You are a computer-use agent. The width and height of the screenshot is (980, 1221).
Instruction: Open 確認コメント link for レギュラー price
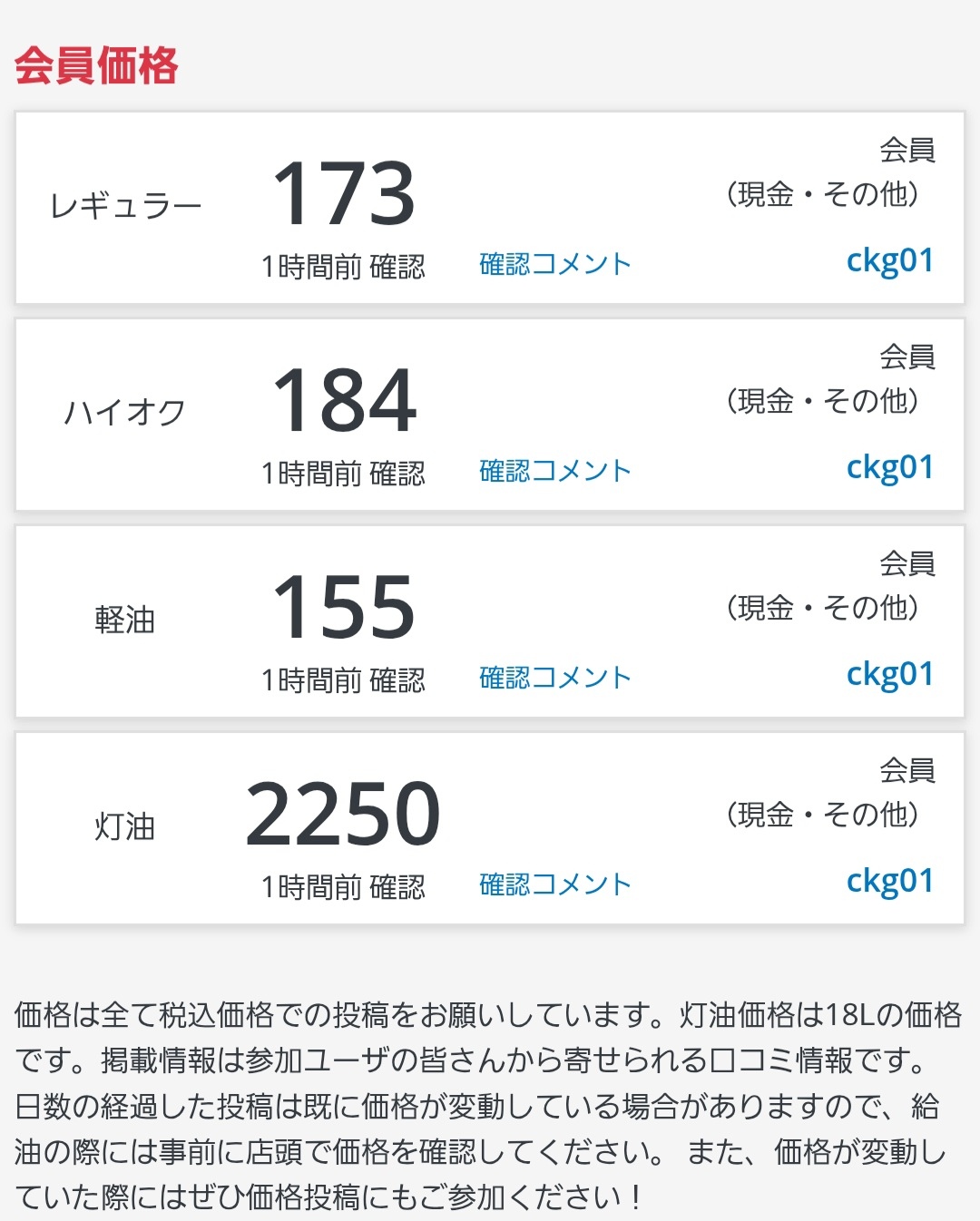(554, 264)
